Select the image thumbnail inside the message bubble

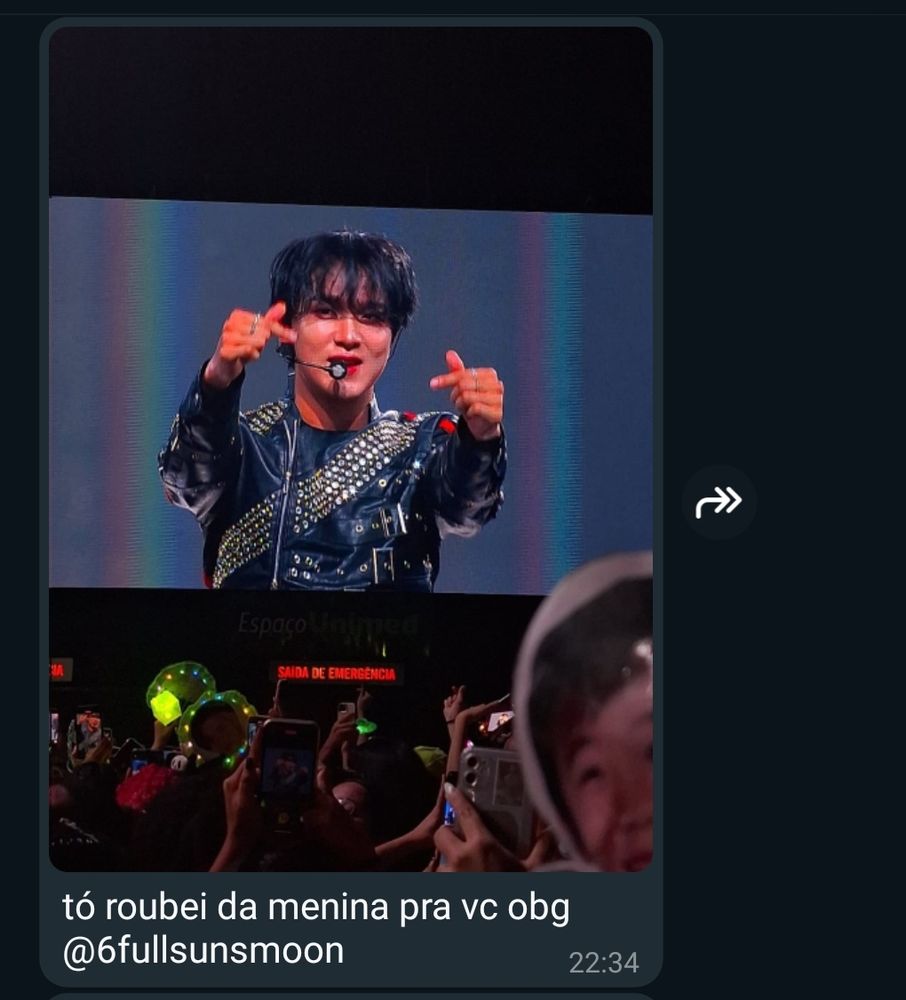[350, 450]
